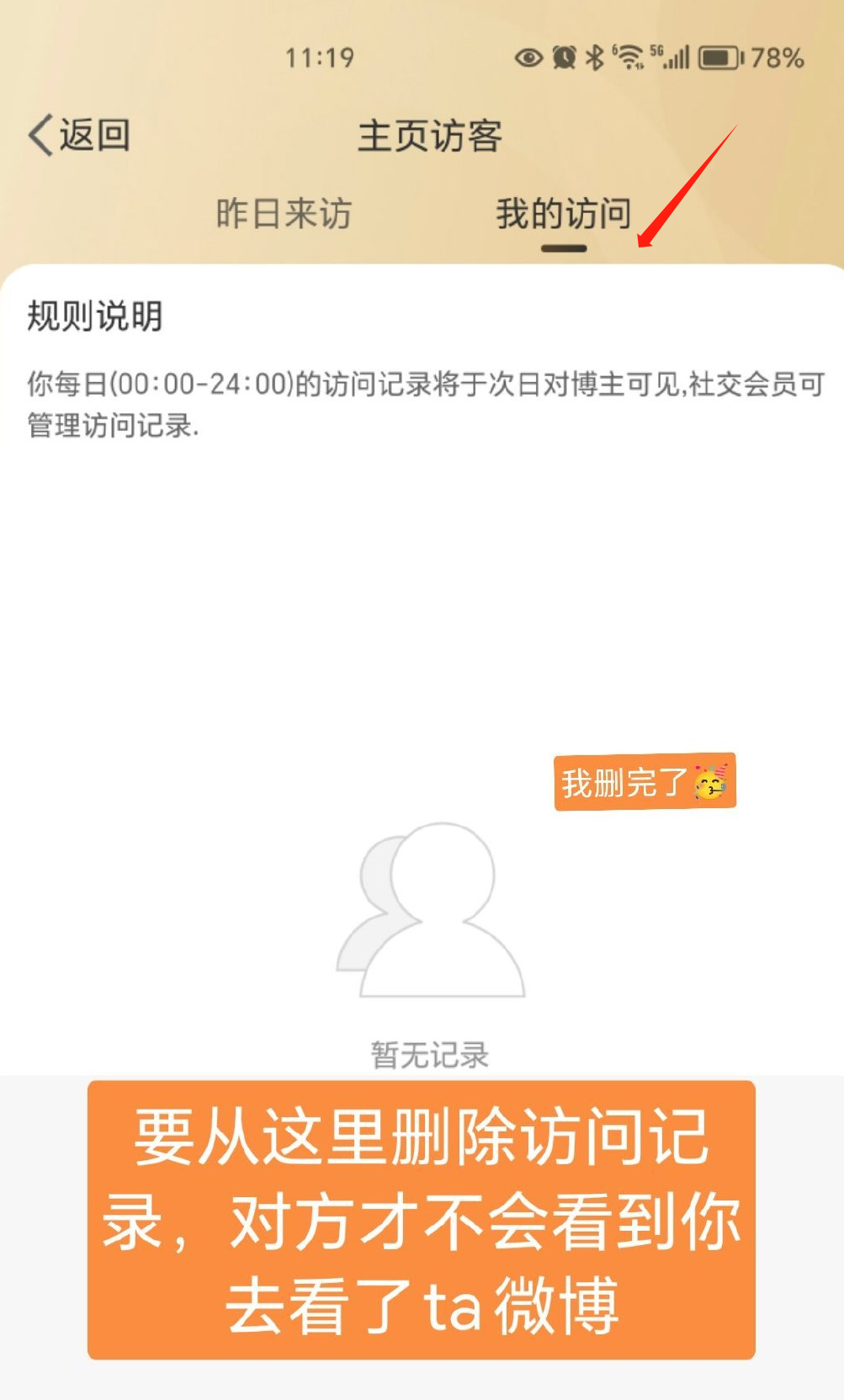Tap the alarm clock status icon
The height and width of the screenshot is (1400, 844).
(x=566, y=57)
